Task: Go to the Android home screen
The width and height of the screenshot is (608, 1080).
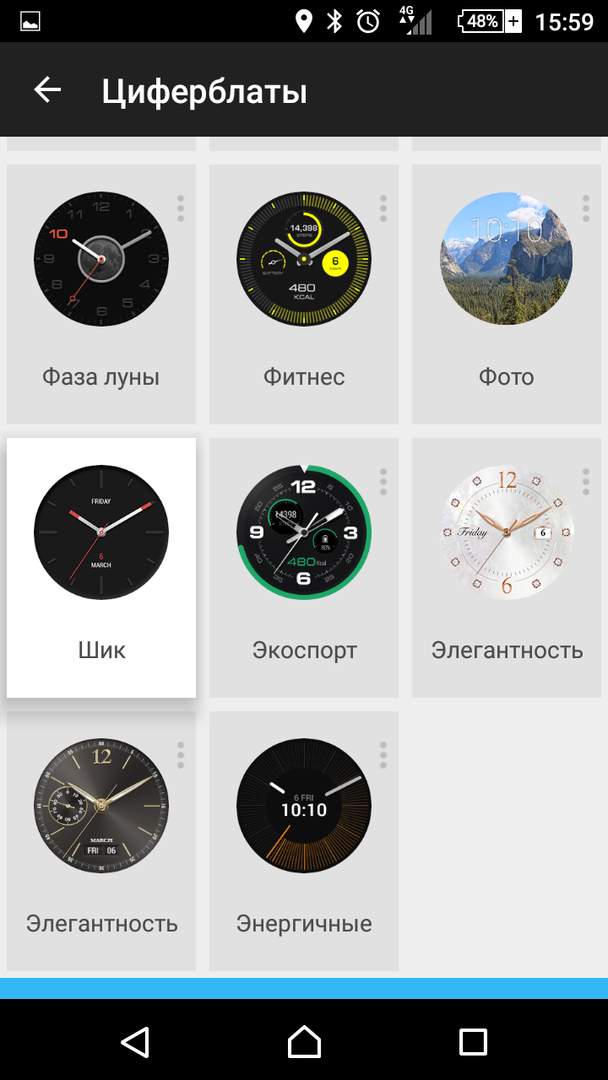Action: tap(304, 1041)
